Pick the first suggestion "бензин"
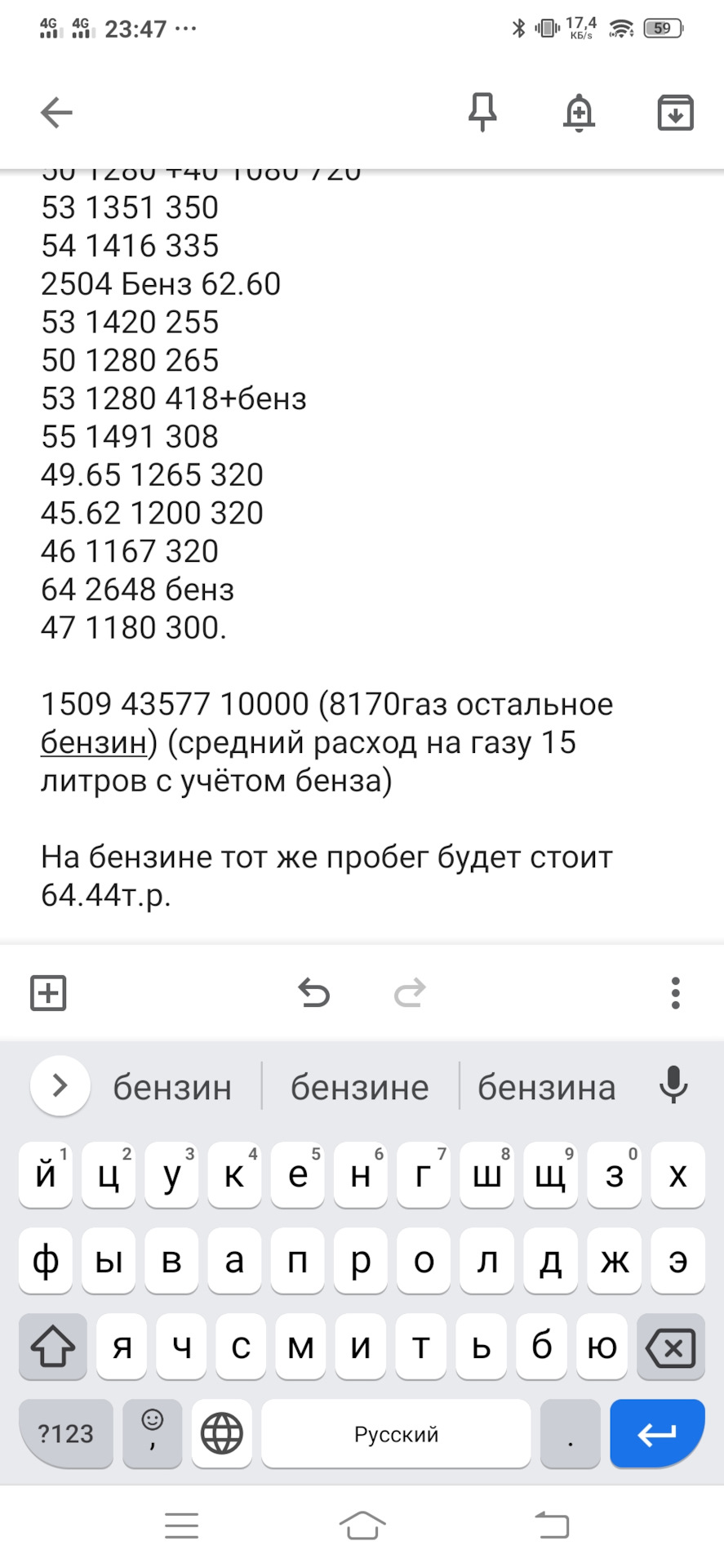724x1568 pixels. [x=172, y=1087]
